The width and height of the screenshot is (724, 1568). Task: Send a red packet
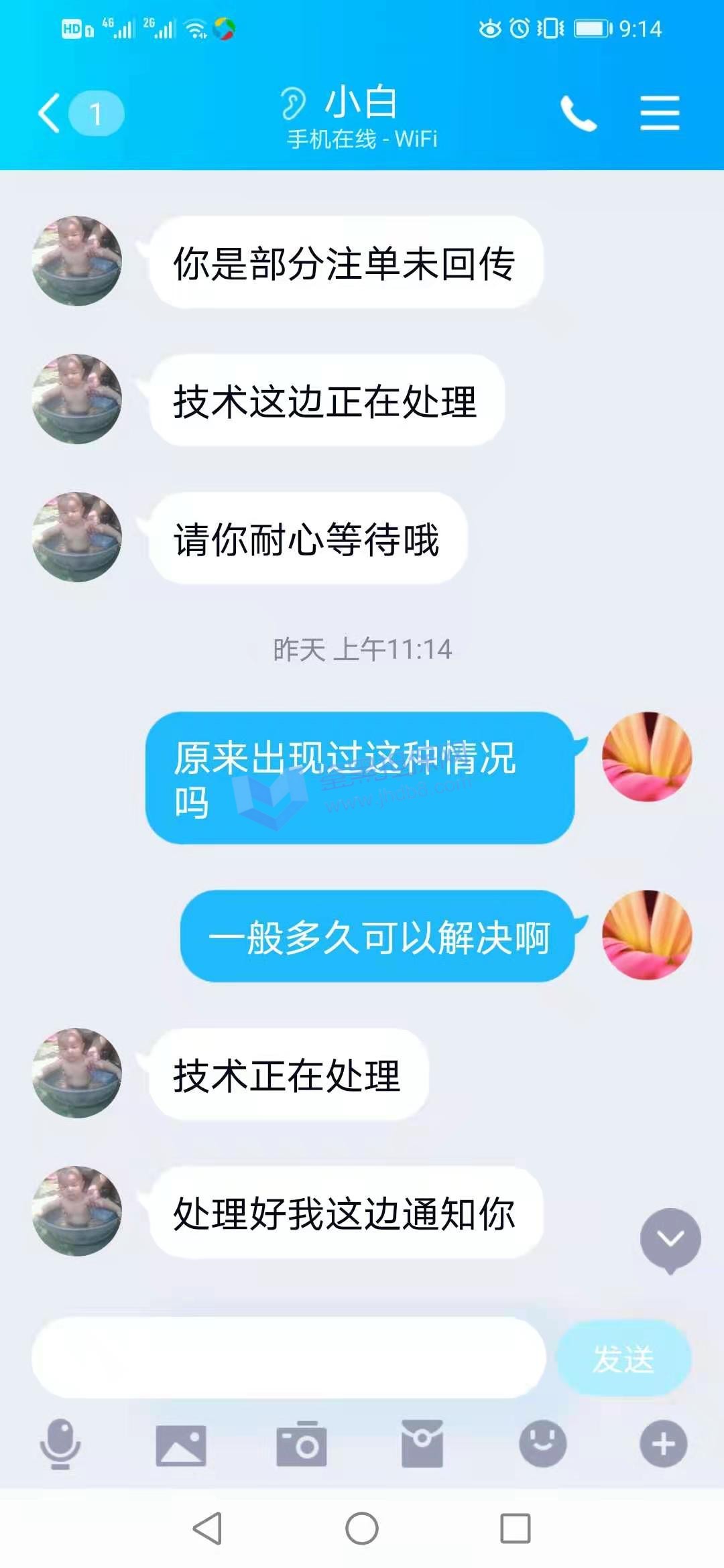point(422,1444)
